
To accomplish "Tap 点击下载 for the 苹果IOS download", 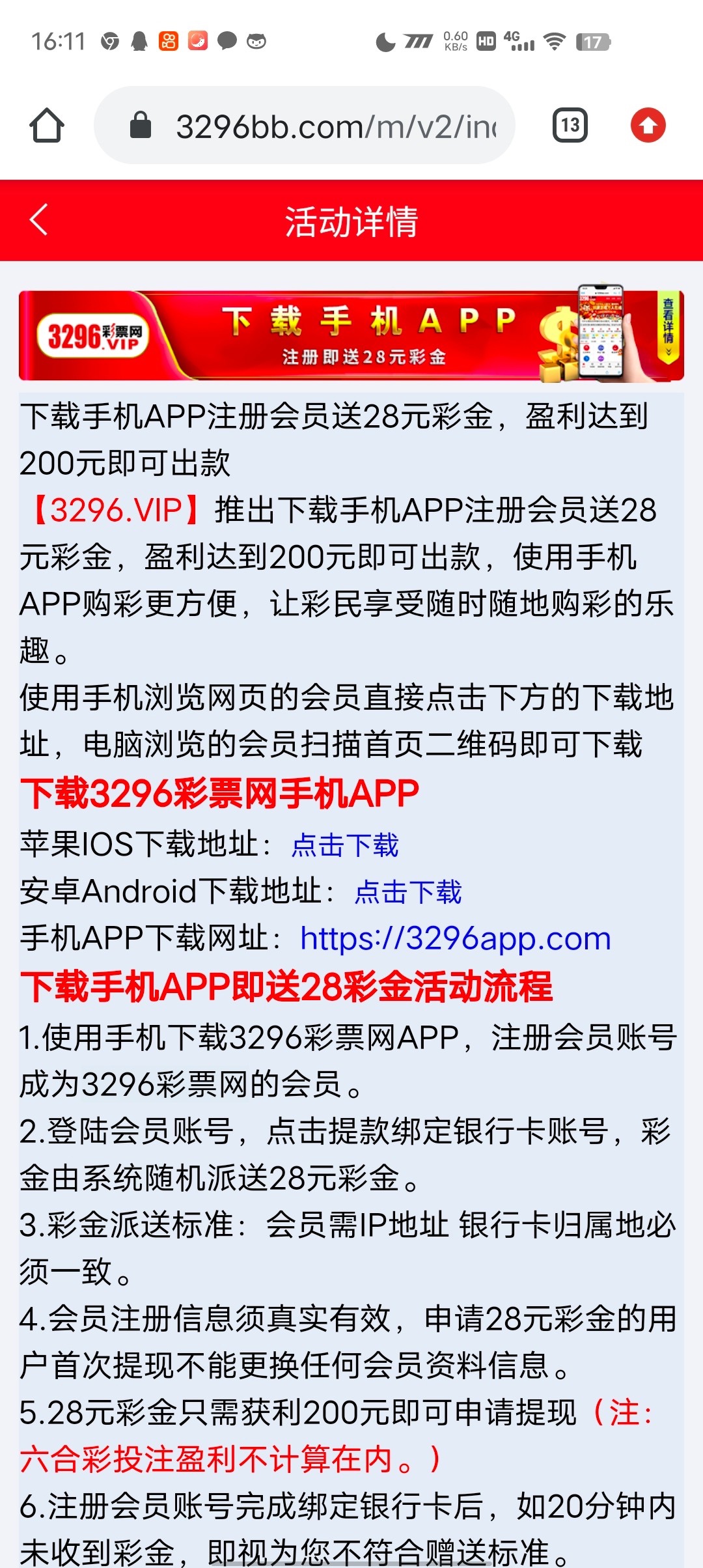I will point(345,845).
